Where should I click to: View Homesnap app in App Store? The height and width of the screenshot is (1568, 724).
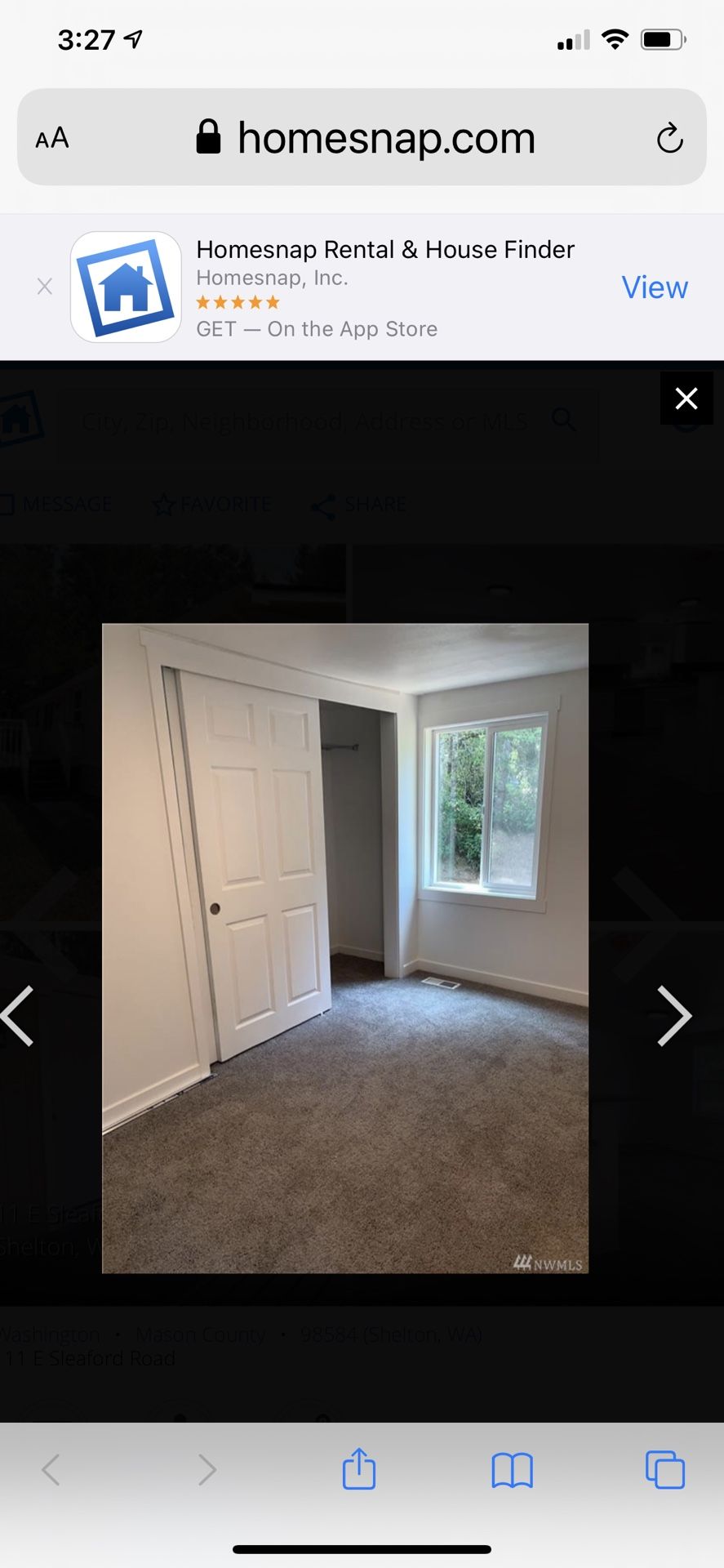(x=654, y=287)
